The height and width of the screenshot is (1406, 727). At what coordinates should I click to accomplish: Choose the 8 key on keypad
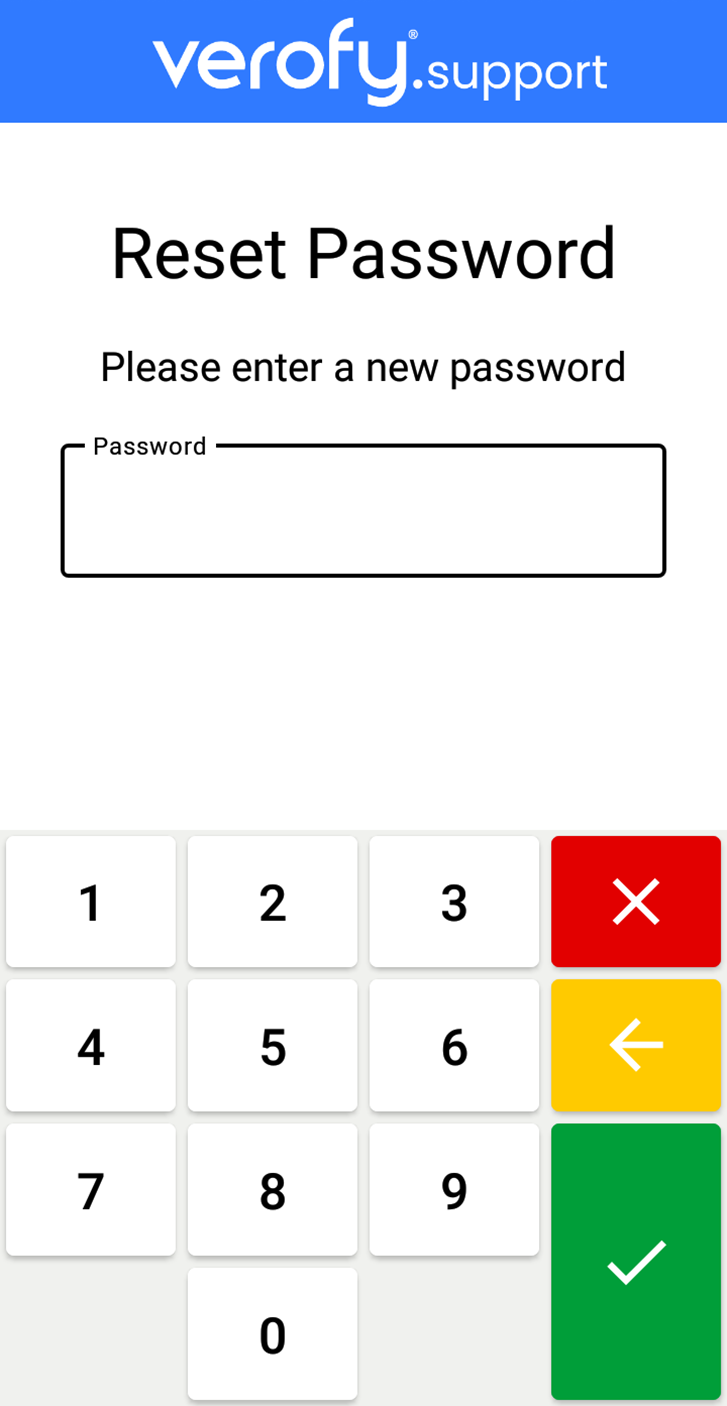click(272, 1190)
